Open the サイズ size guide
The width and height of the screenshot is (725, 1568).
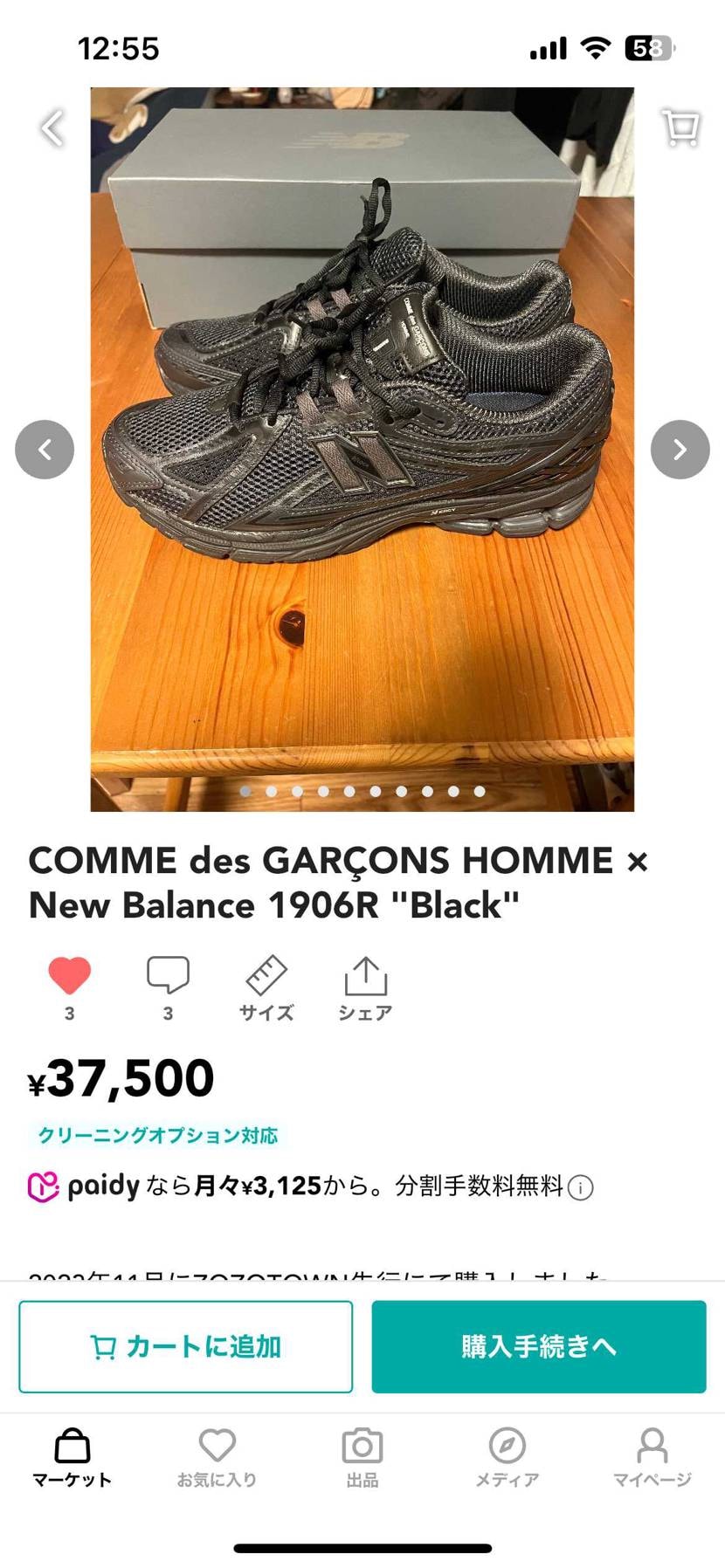266,987
